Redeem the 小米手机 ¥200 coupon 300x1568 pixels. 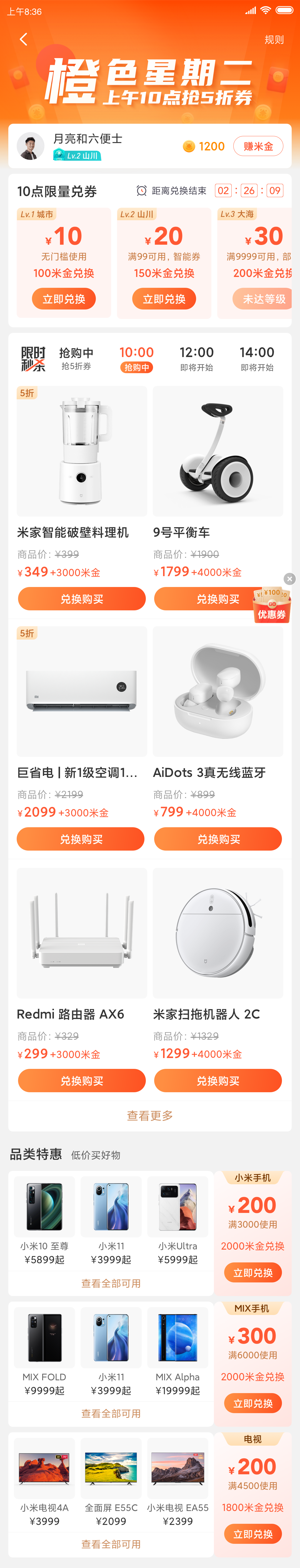tap(253, 1272)
